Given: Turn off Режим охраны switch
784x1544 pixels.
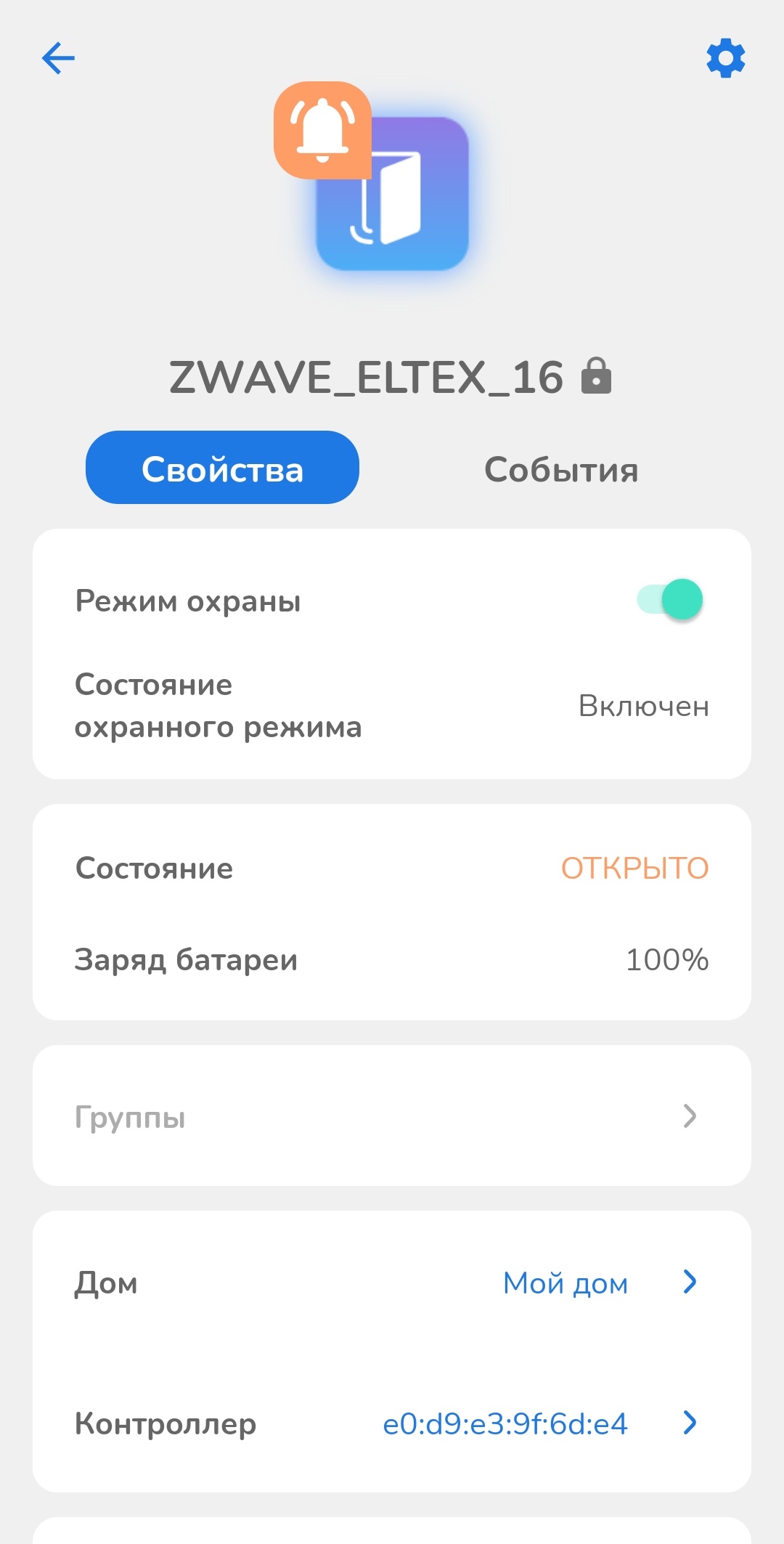Looking at the screenshot, I should (670, 600).
